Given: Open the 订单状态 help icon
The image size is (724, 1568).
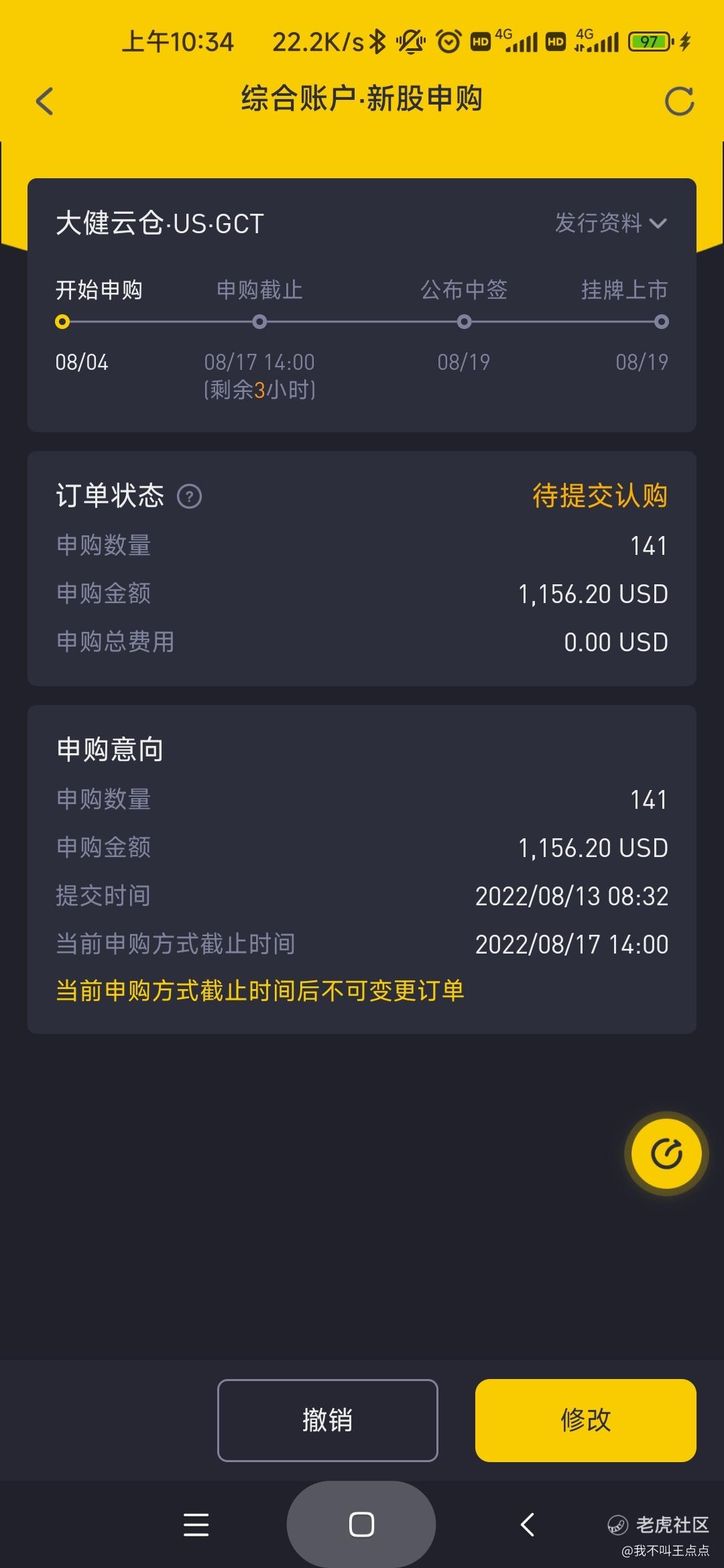Looking at the screenshot, I should pos(189,497).
